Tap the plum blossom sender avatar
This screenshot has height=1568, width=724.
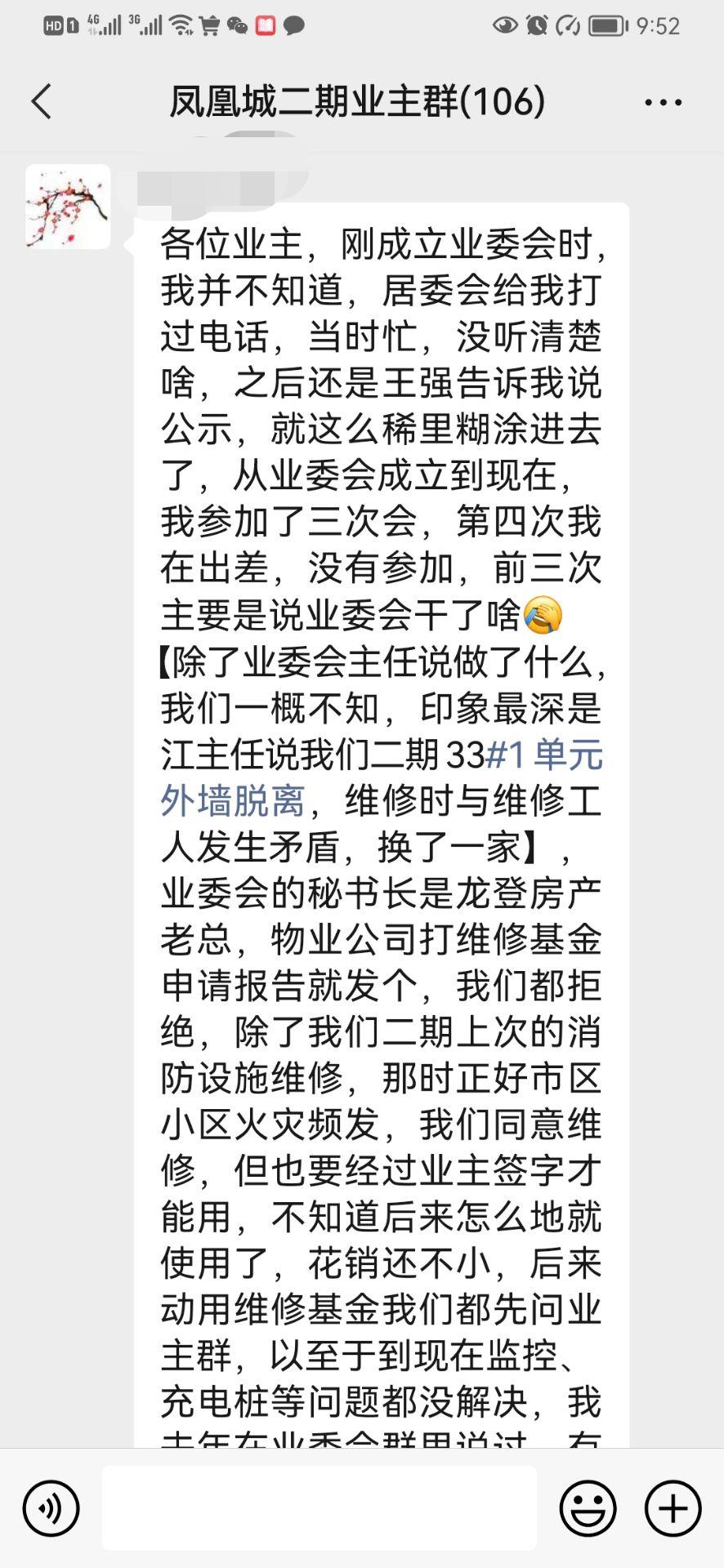[x=68, y=207]
